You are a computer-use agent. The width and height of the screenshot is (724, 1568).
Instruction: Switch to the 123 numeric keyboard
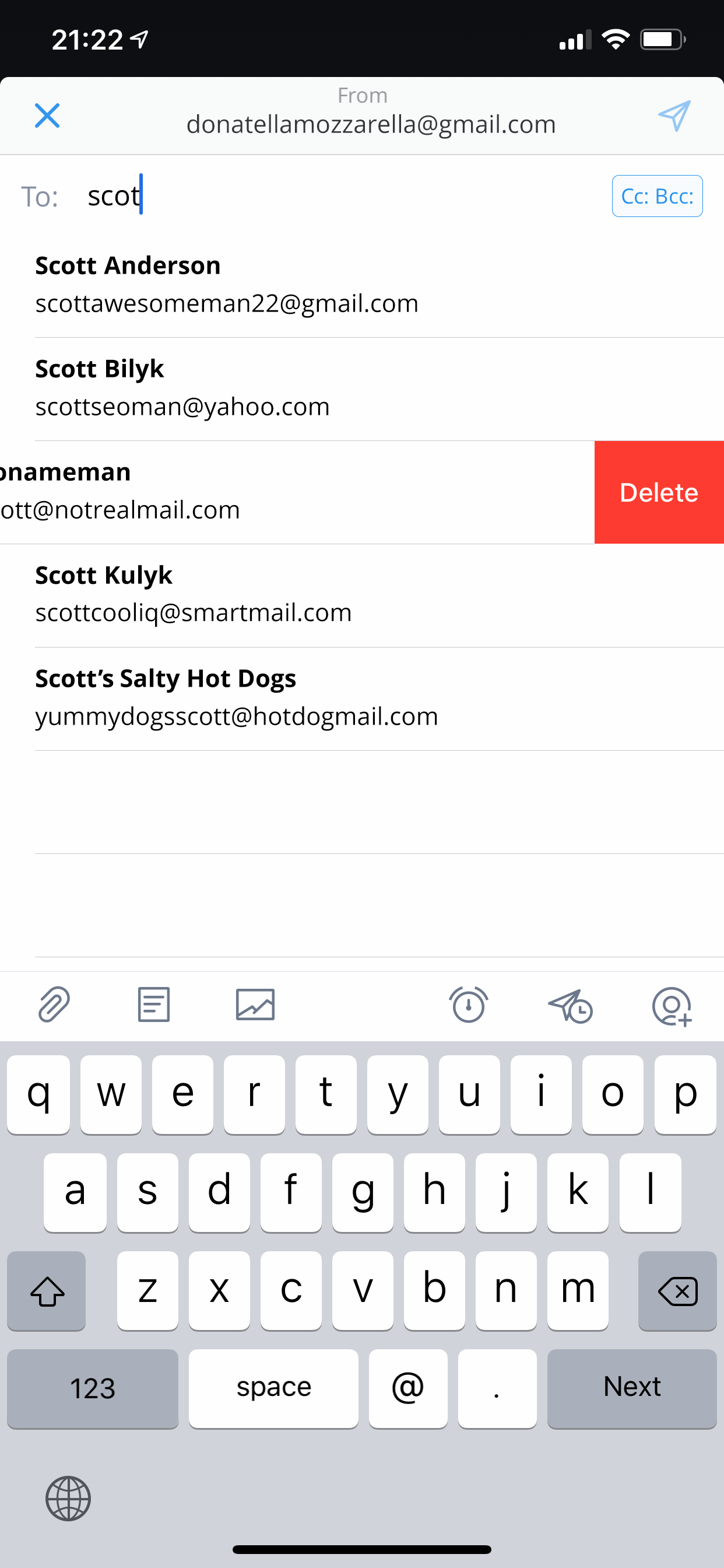point(93,1388)
